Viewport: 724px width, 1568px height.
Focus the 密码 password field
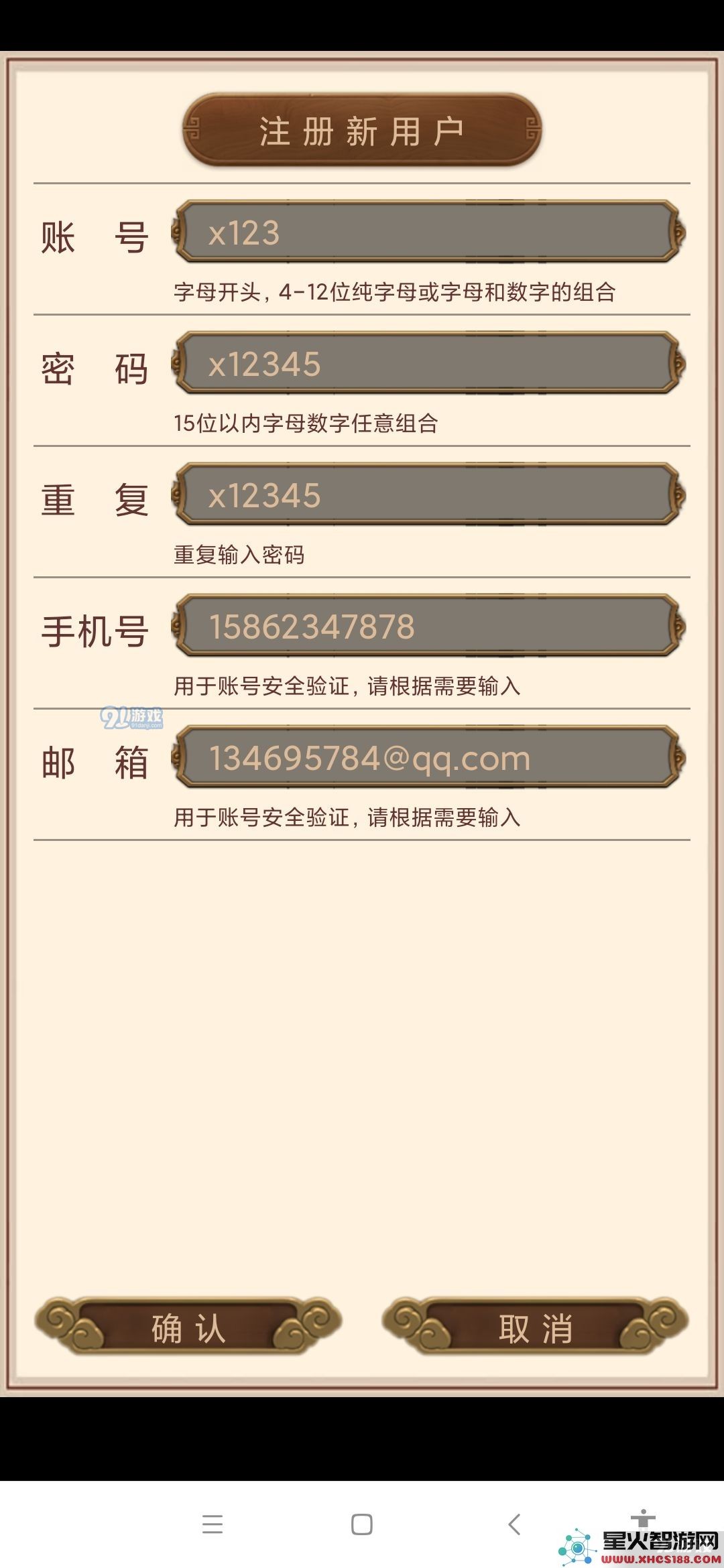(x=428, y=364)
